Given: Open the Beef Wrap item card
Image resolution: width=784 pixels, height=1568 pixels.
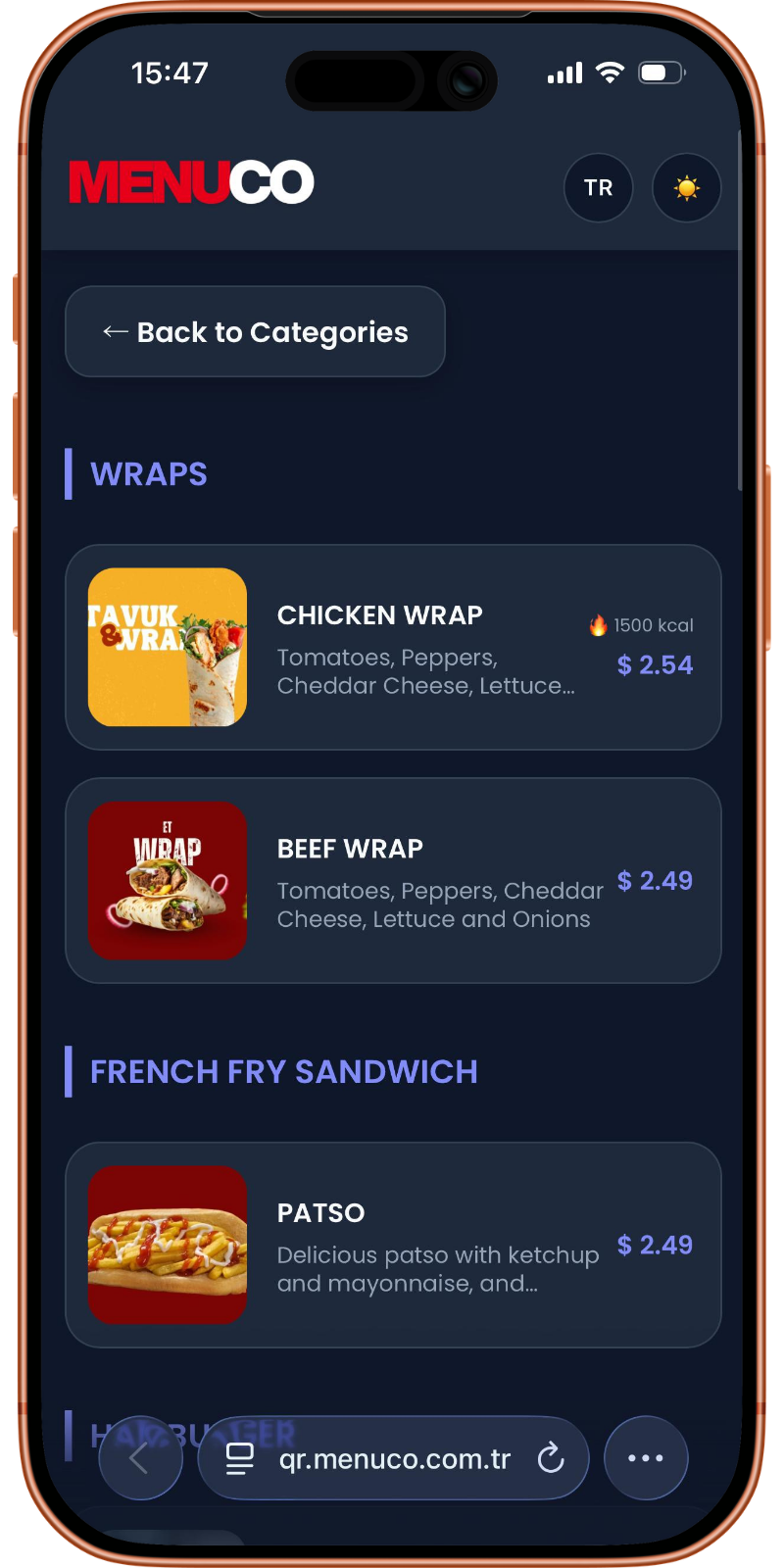Looking at the screenshot, I should (393, 881).
